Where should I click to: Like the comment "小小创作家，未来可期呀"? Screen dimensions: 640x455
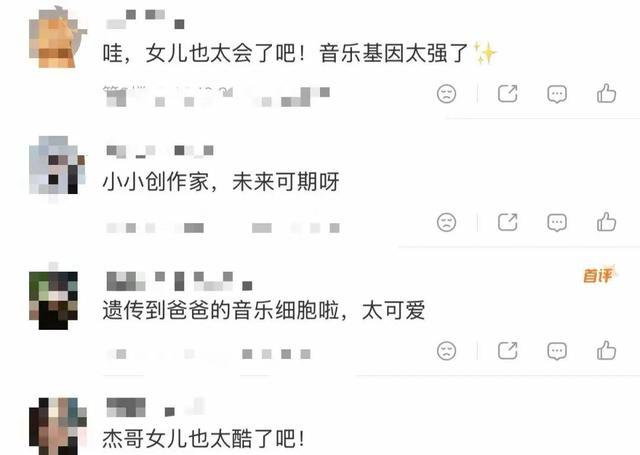pyautogui.click(x=606, y=222)
